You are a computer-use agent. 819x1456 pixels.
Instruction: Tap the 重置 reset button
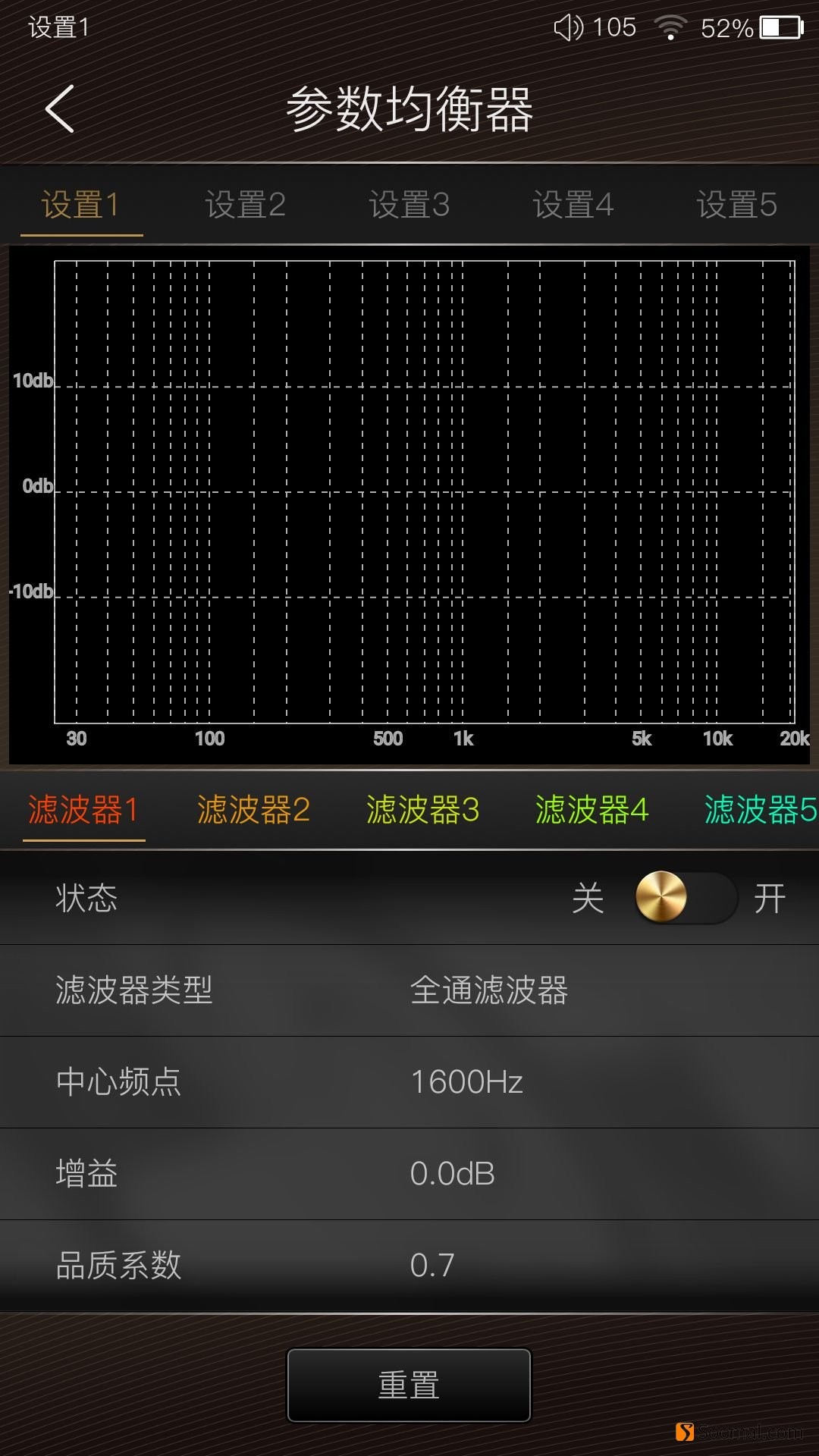[409, 1385]
